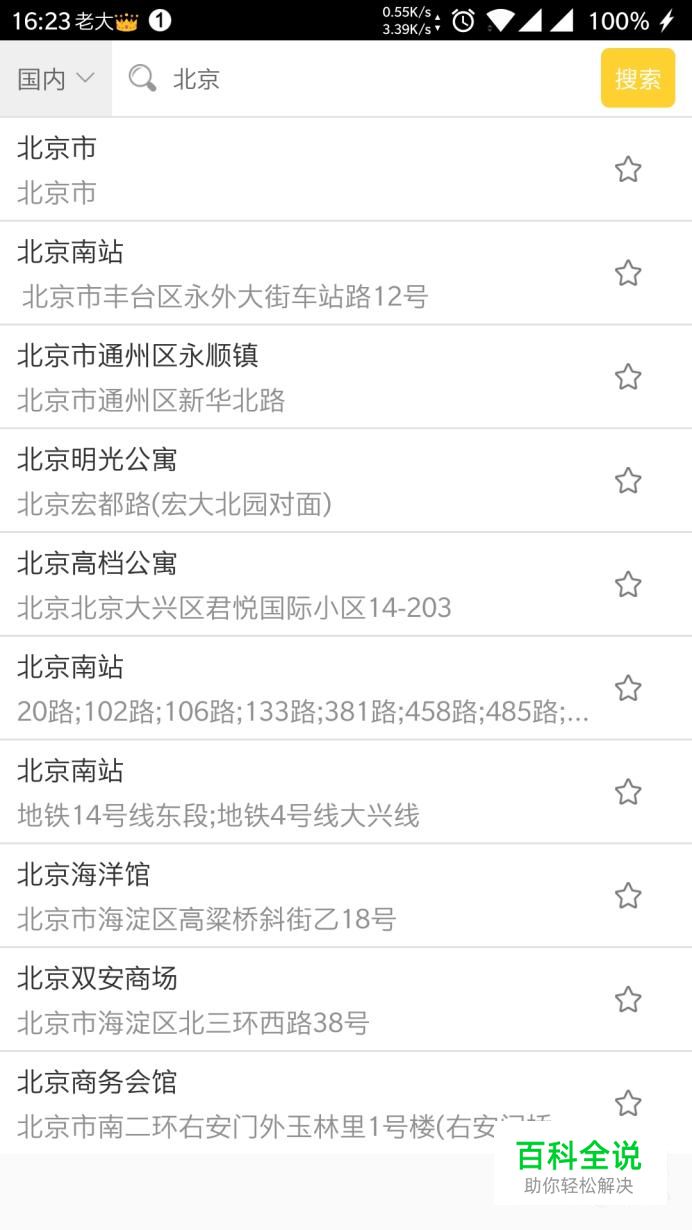Open 北京南站 subway result 地铁14号线东段
The width and height of the screenshot is (692, 1230).
tap(300, 793)
